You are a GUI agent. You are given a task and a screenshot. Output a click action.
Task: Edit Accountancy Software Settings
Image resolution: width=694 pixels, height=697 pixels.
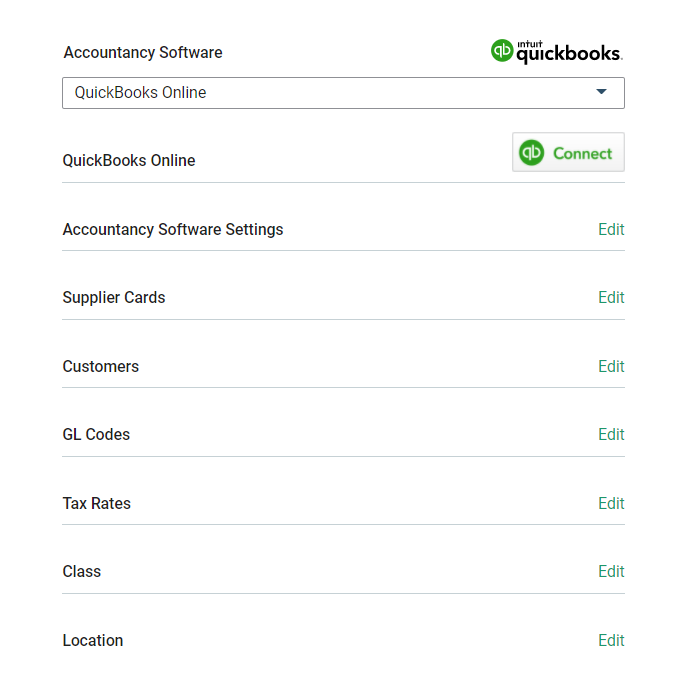point(611,229)
